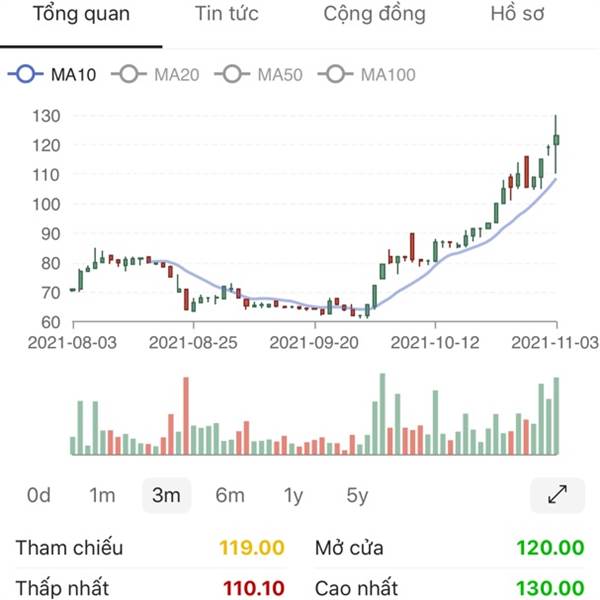View the 1y chart range
Viewport: 600px width, 600px height.
(293, 495)
